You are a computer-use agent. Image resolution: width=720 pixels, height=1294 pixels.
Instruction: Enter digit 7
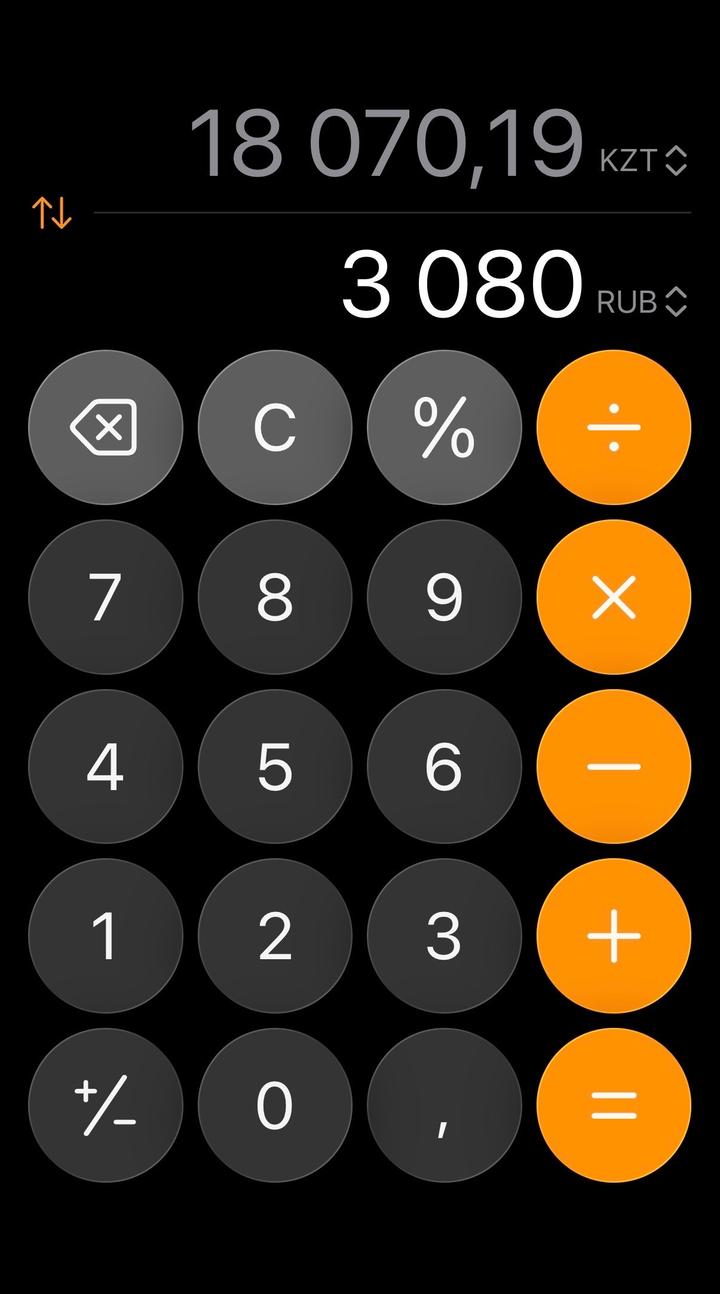pyautogui.click(x=105, y=598)
